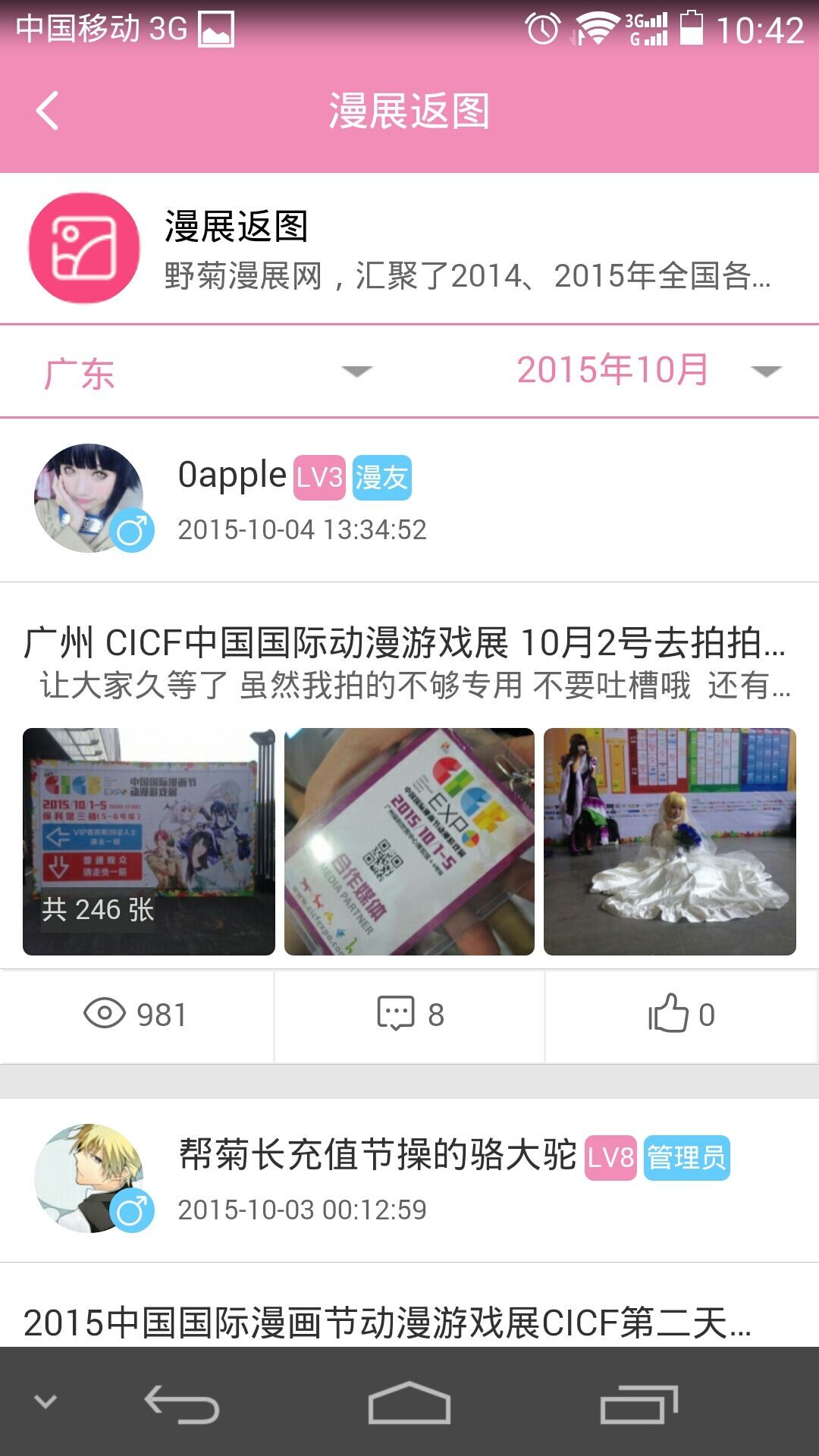
Task: Like 0apple's CICF post
Action: [x=681, y=1015]
